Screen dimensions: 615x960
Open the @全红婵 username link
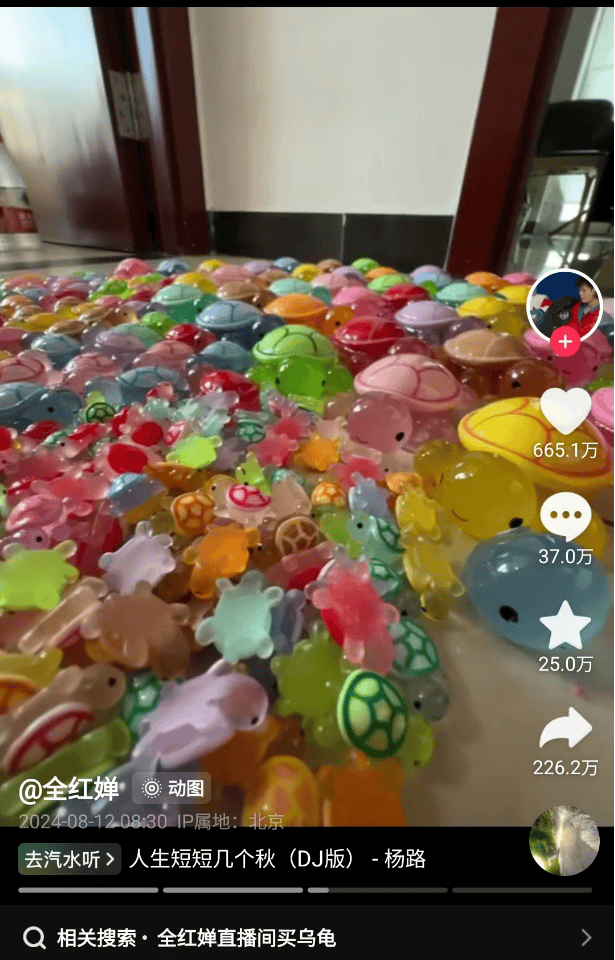(x=69, y=789)
